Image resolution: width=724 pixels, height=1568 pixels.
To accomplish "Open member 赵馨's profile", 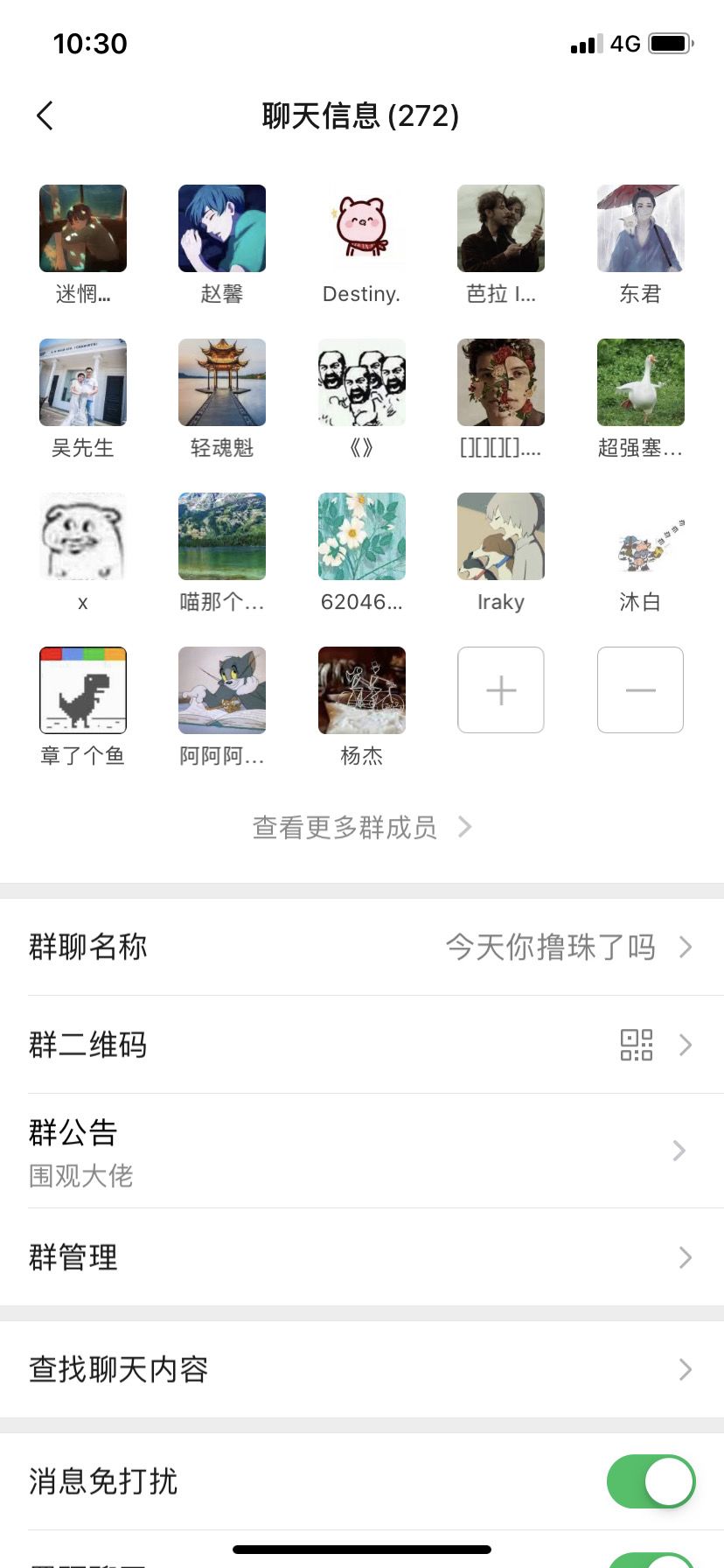I will [222, 228].
